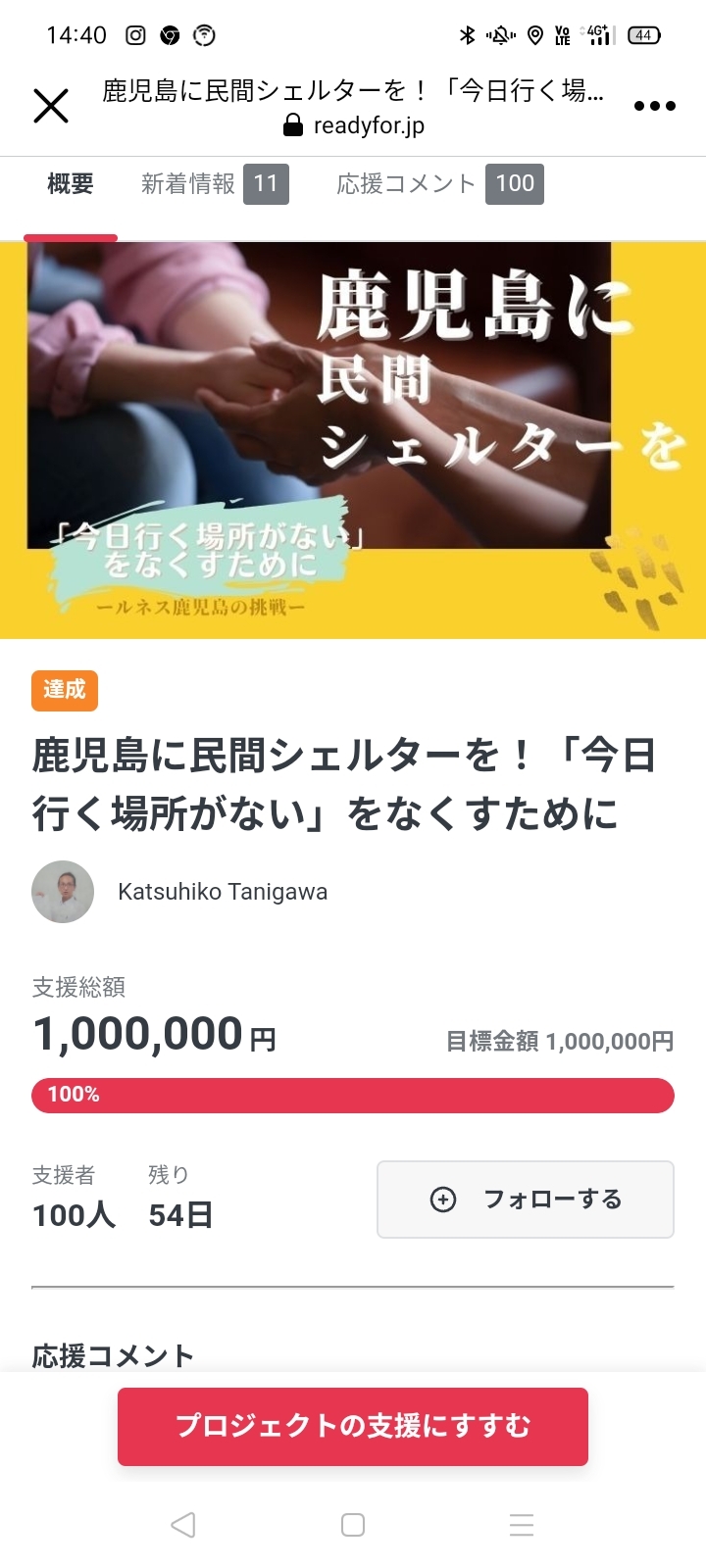
Task: Open the three-dot overflow menu
Action: click(654, 106)
